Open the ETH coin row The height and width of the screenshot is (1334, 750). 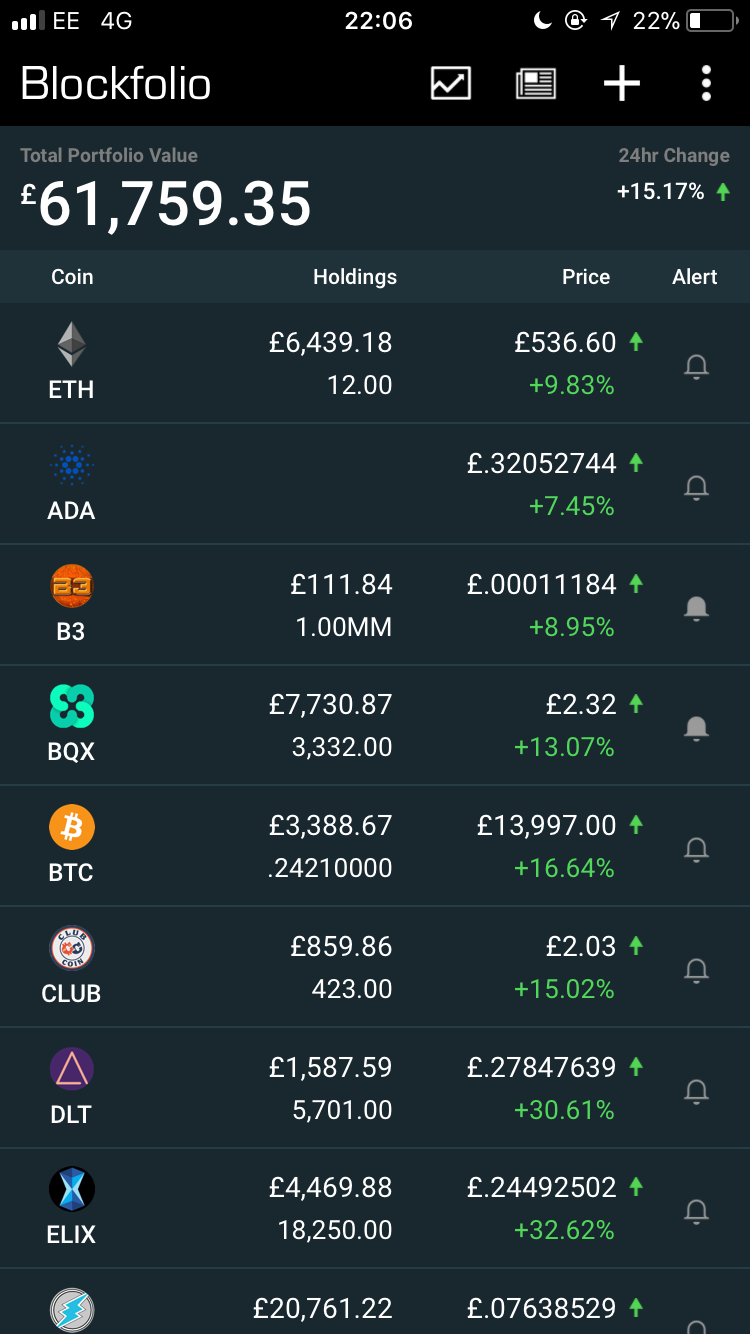(x=375, y=363)
